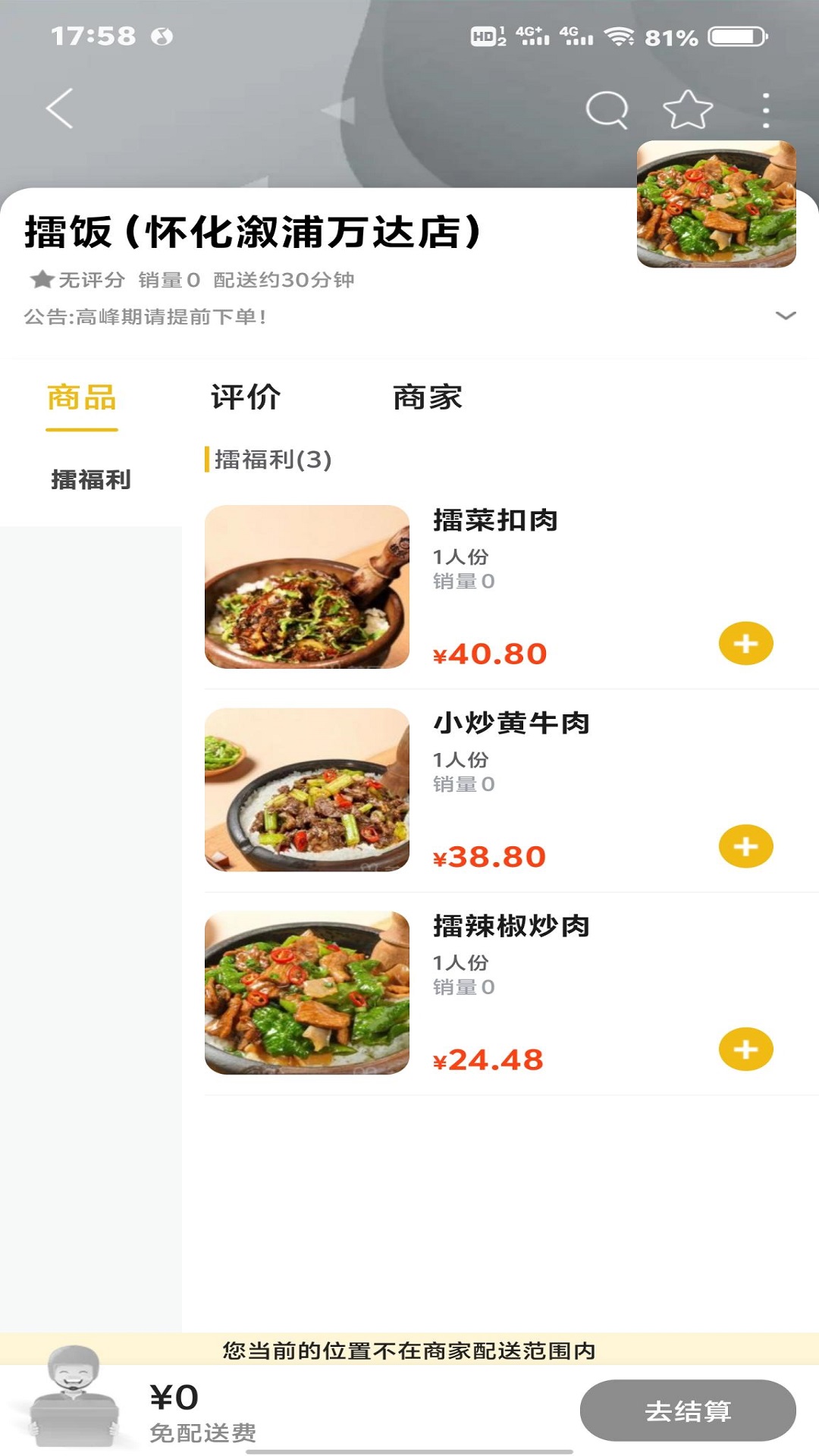Open the 小炒黄牛肉 dish photo

point(307,790)
